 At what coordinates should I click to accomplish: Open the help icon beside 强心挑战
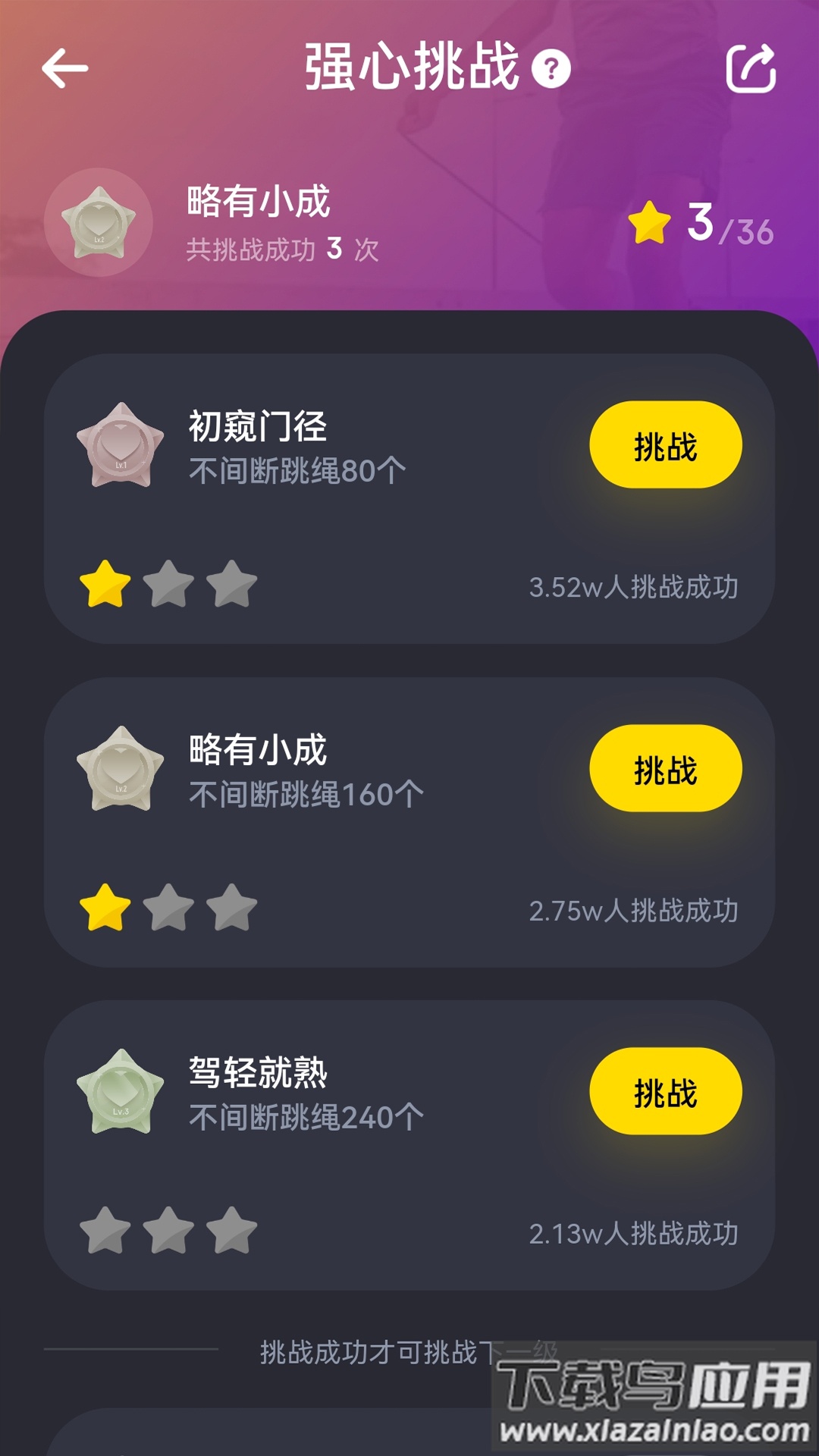tap(551, 69)
